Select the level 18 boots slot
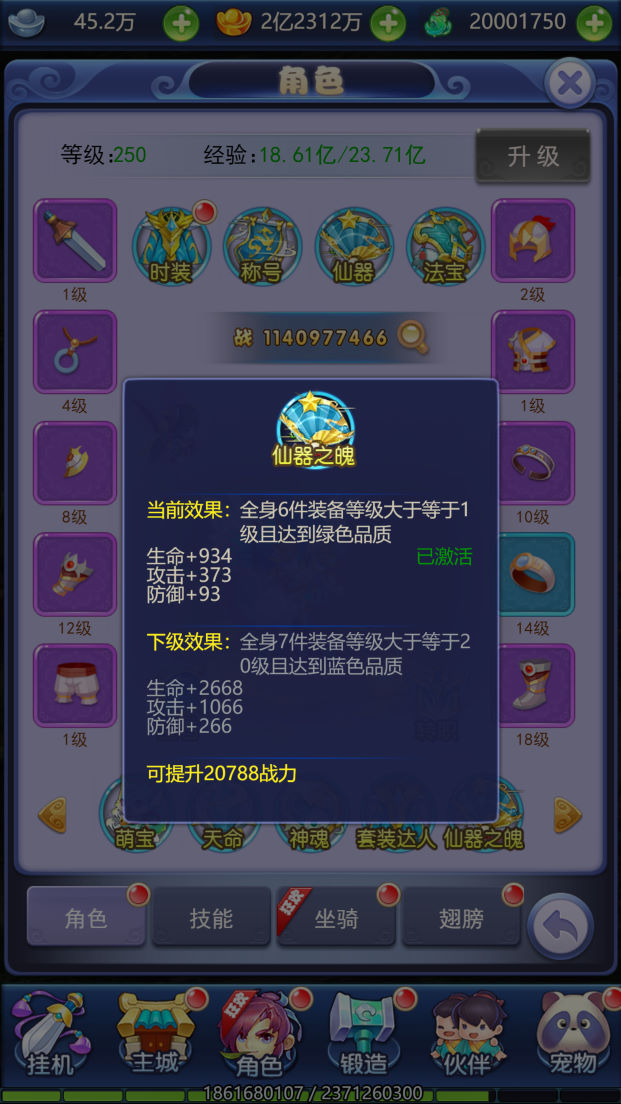This screenshot has width=621, height=1104. pyautogui.click(x=532, y=686)
